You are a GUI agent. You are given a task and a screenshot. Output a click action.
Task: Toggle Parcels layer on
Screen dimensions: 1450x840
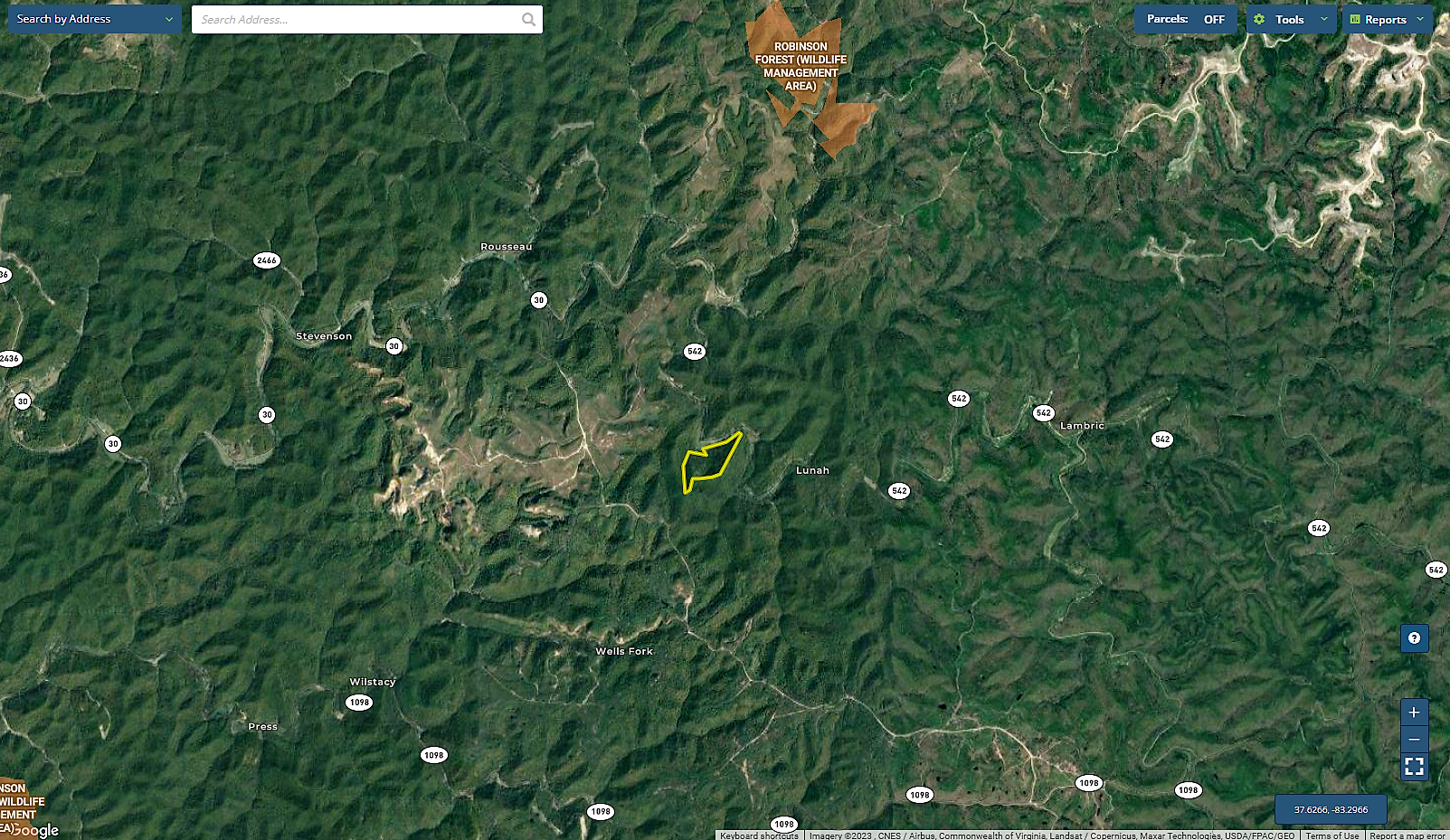pos(1185,19)
